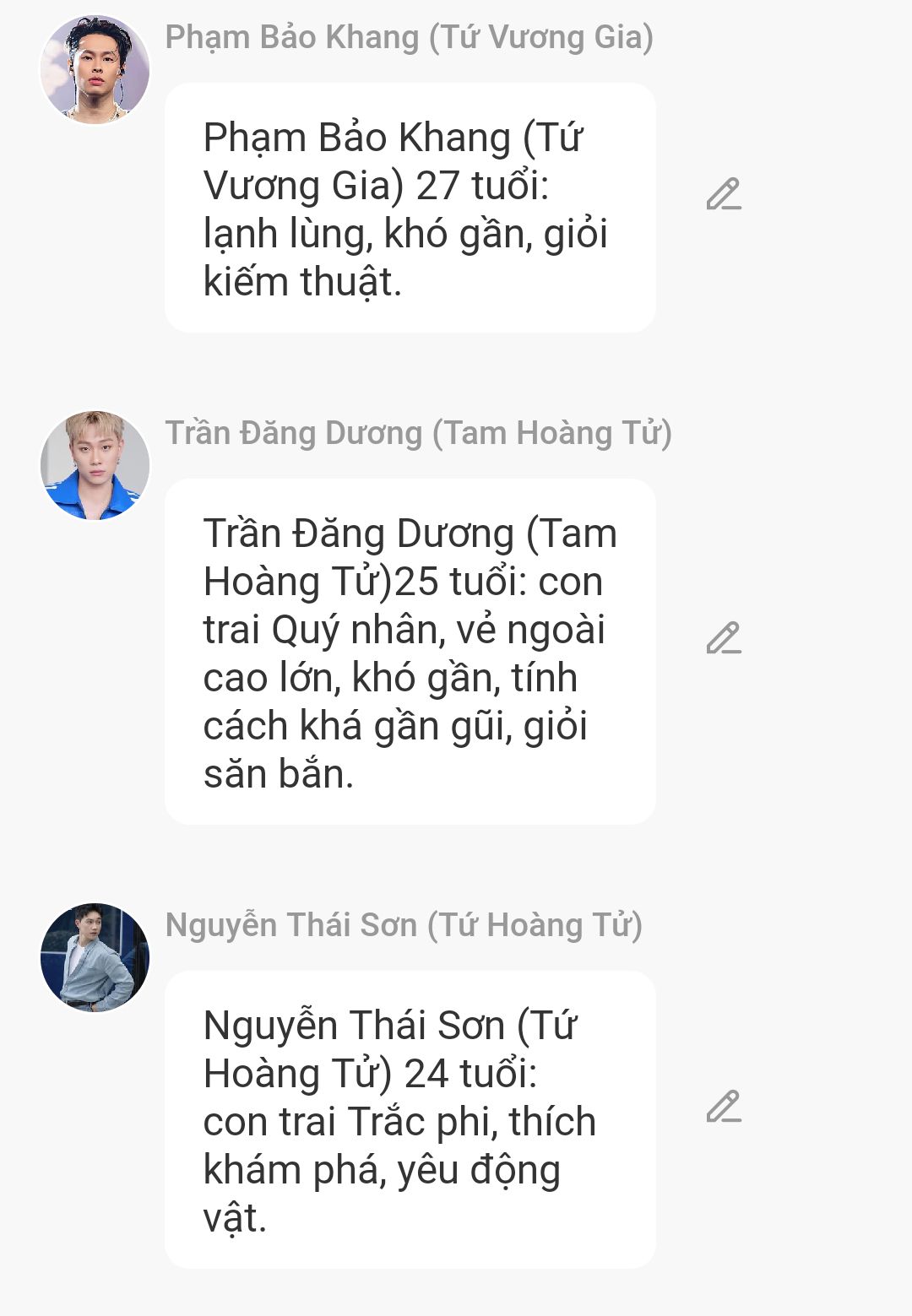This screenshot has height=1316, width=912.
Task: Open Nguyễn Thái Sơn's avatar
Action: point(95,957)
